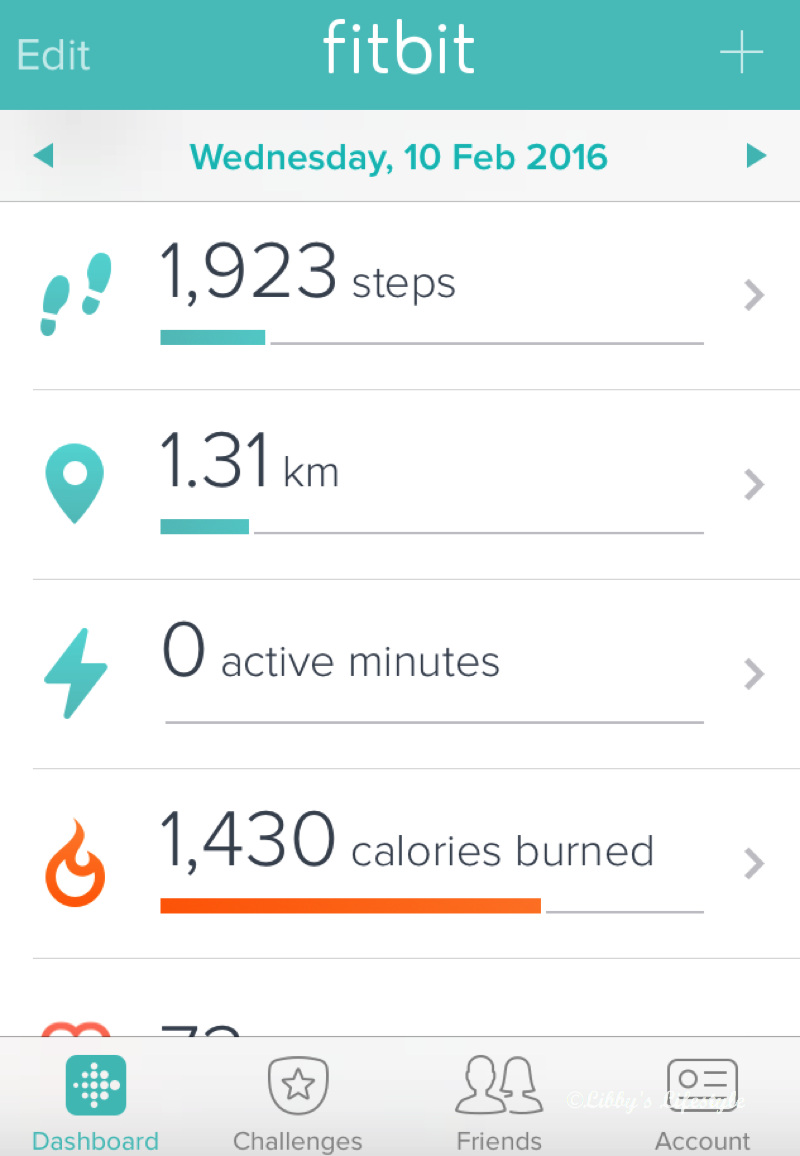Viewport: 800px width, 1156px height.
Task: Open the calories burned row
Action: click(400, 864)
